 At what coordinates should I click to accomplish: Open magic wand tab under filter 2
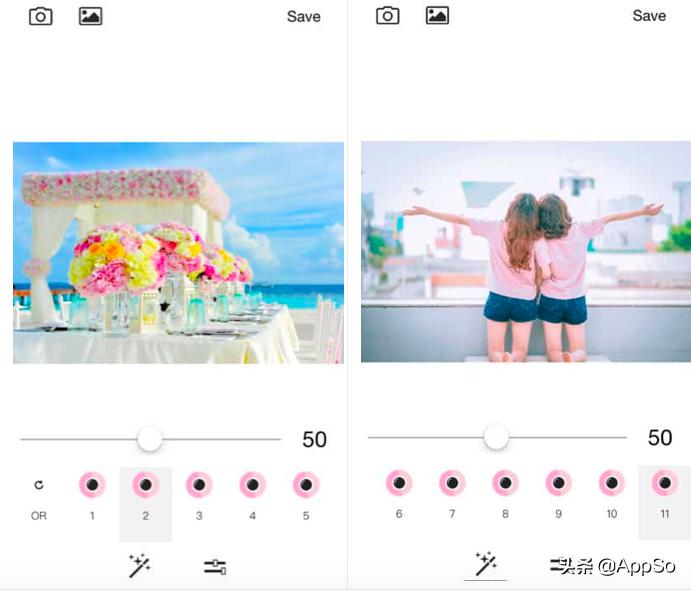tap(140, 566)
